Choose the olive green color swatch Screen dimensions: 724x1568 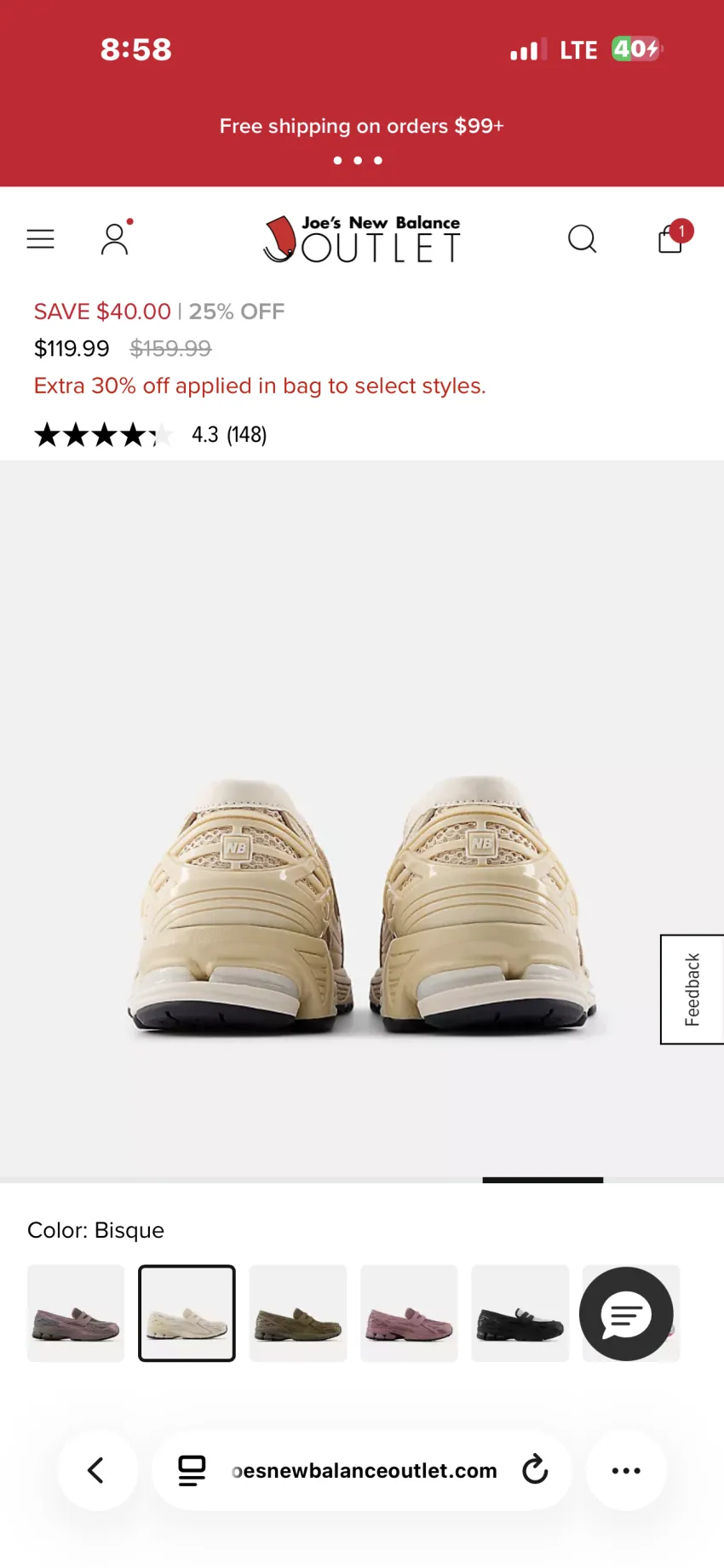pos(298,1313)
